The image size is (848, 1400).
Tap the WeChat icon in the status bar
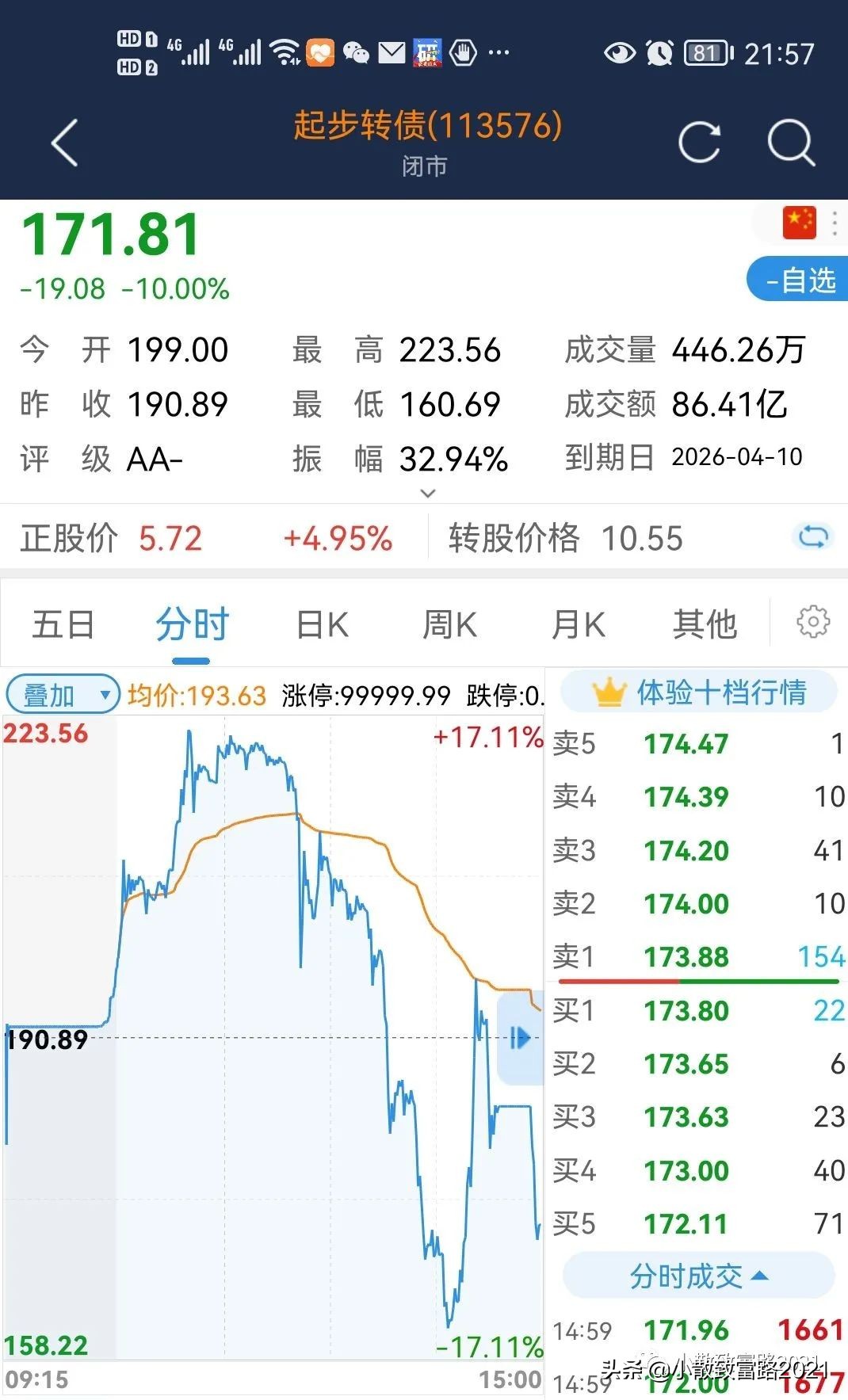click(357, 54)
